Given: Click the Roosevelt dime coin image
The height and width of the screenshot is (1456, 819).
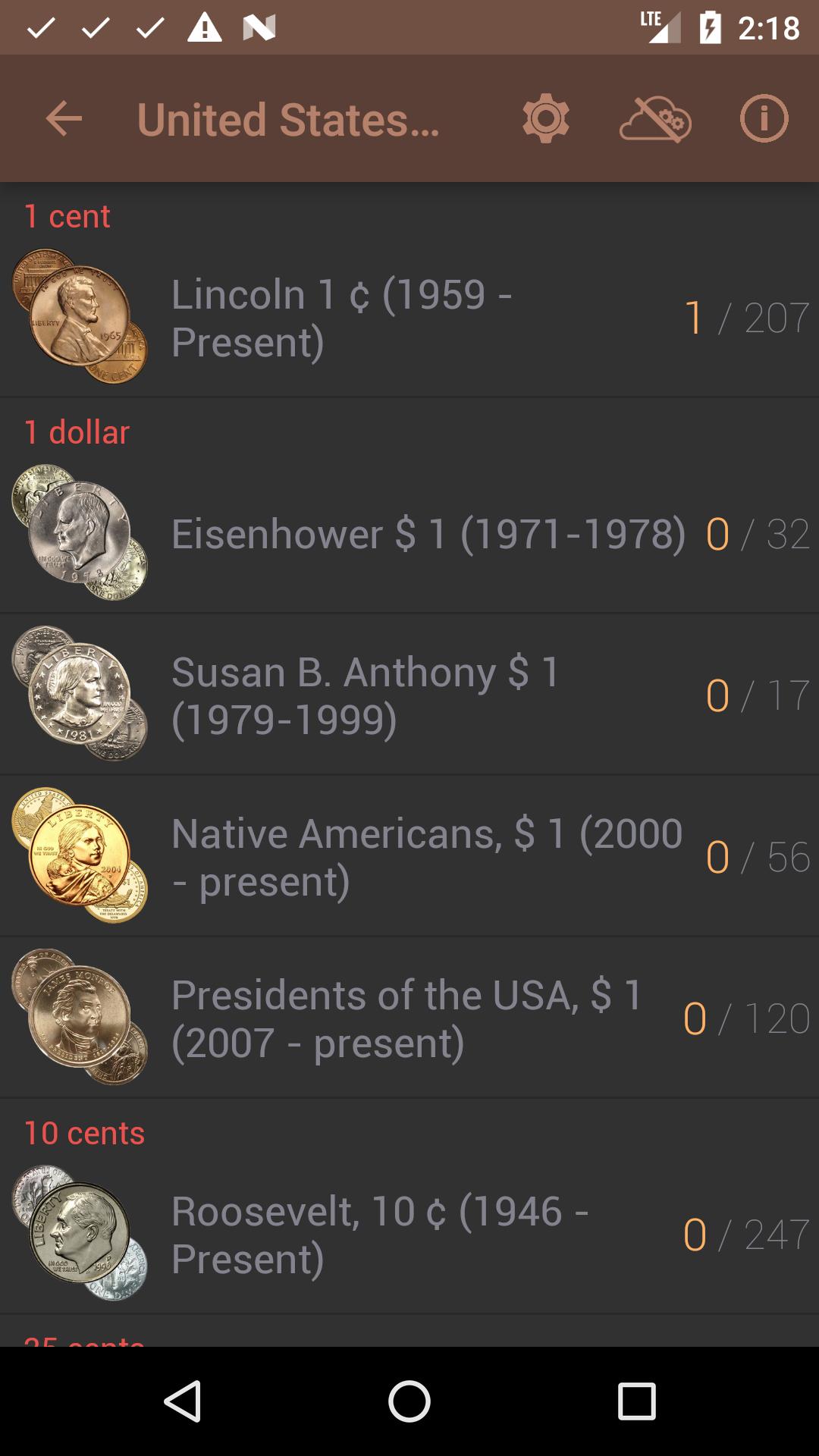Looking at the screenshot, I should (80, 1232).
